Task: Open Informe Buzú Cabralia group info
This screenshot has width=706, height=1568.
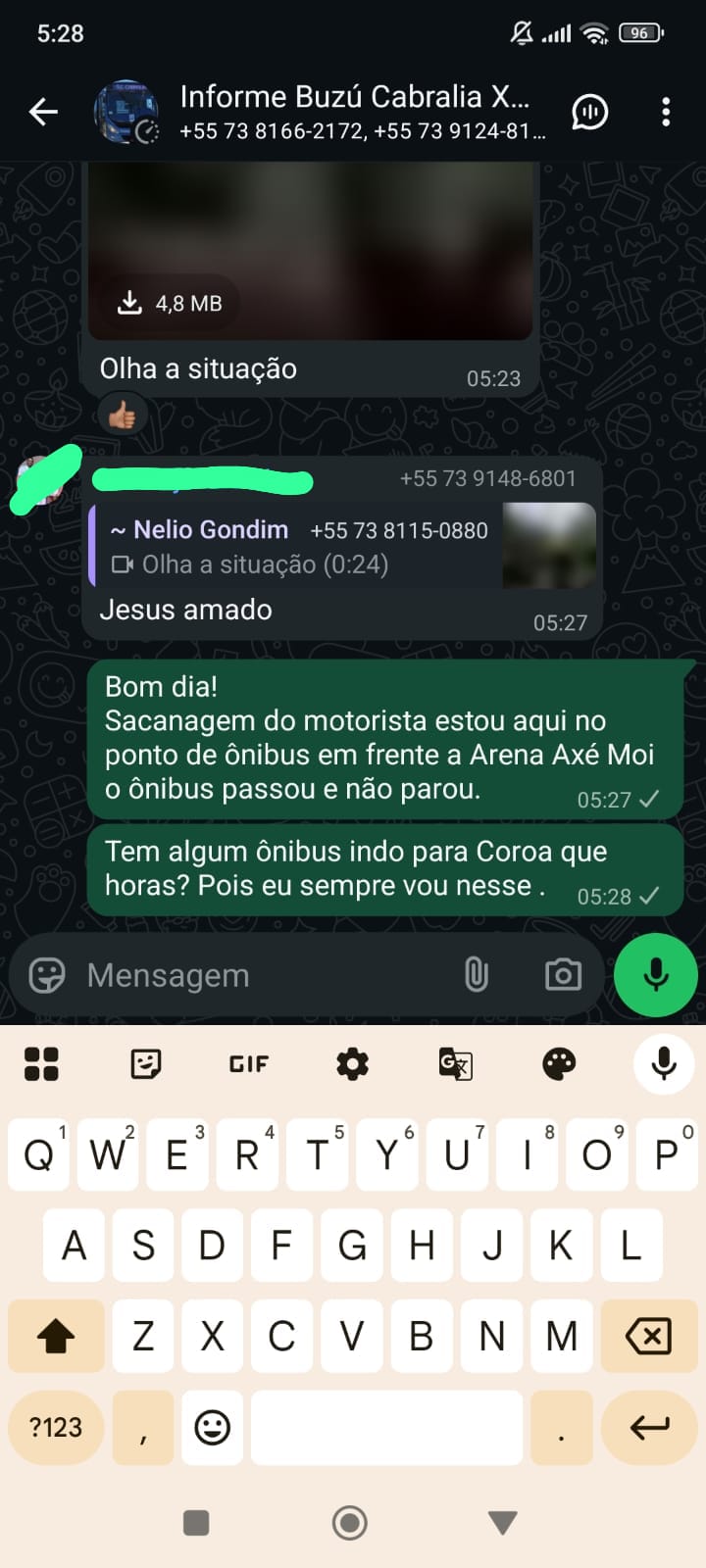Action: (353, 111)
